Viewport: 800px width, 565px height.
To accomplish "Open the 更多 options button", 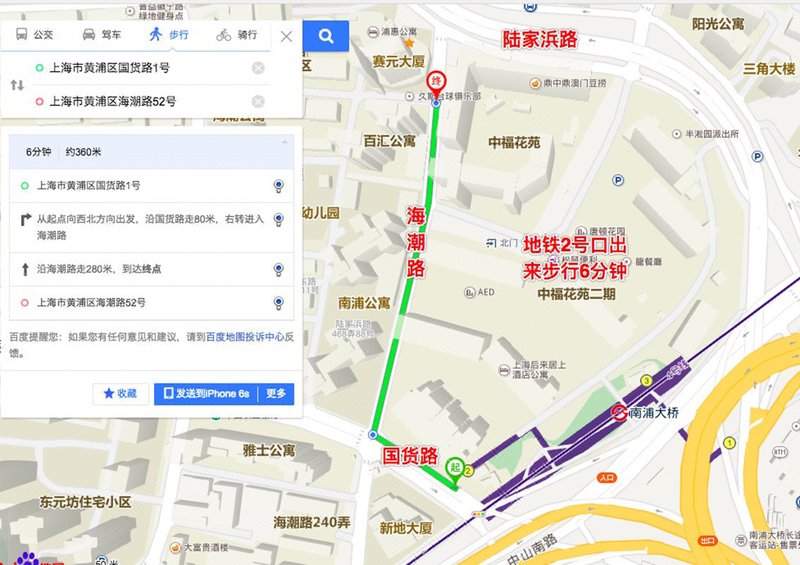I will click(276, 394).
